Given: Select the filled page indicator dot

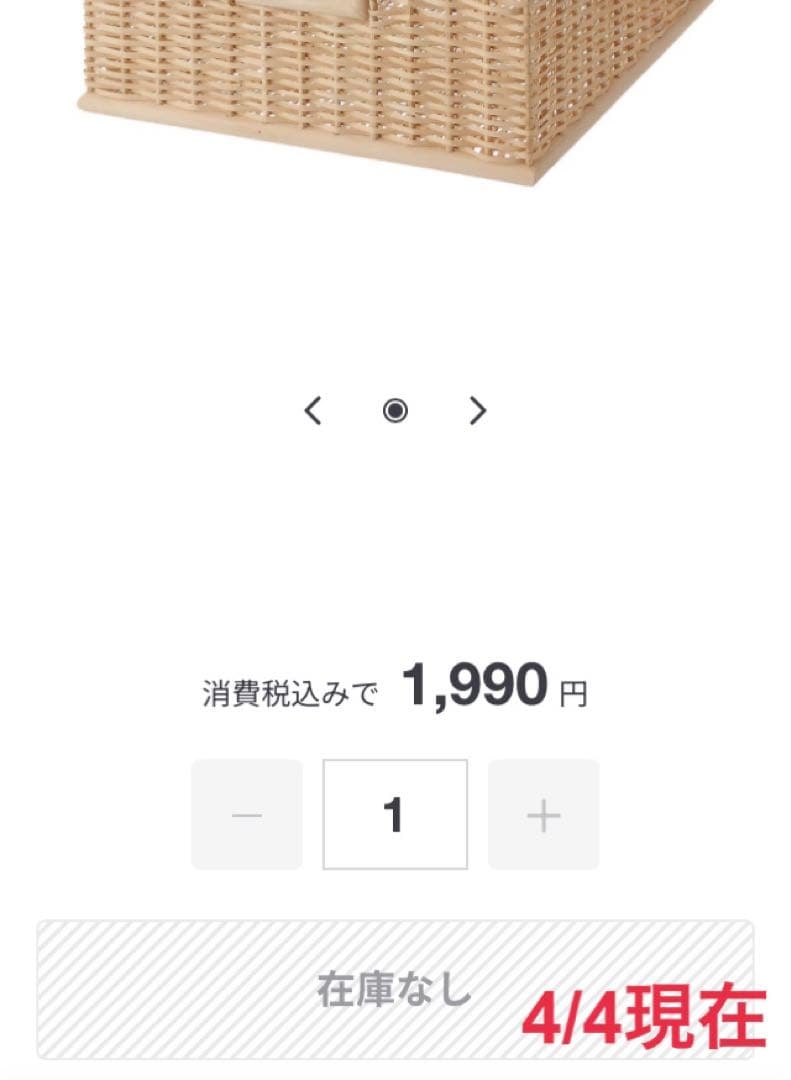Looking at the screenshot, I should click(394, 410).
